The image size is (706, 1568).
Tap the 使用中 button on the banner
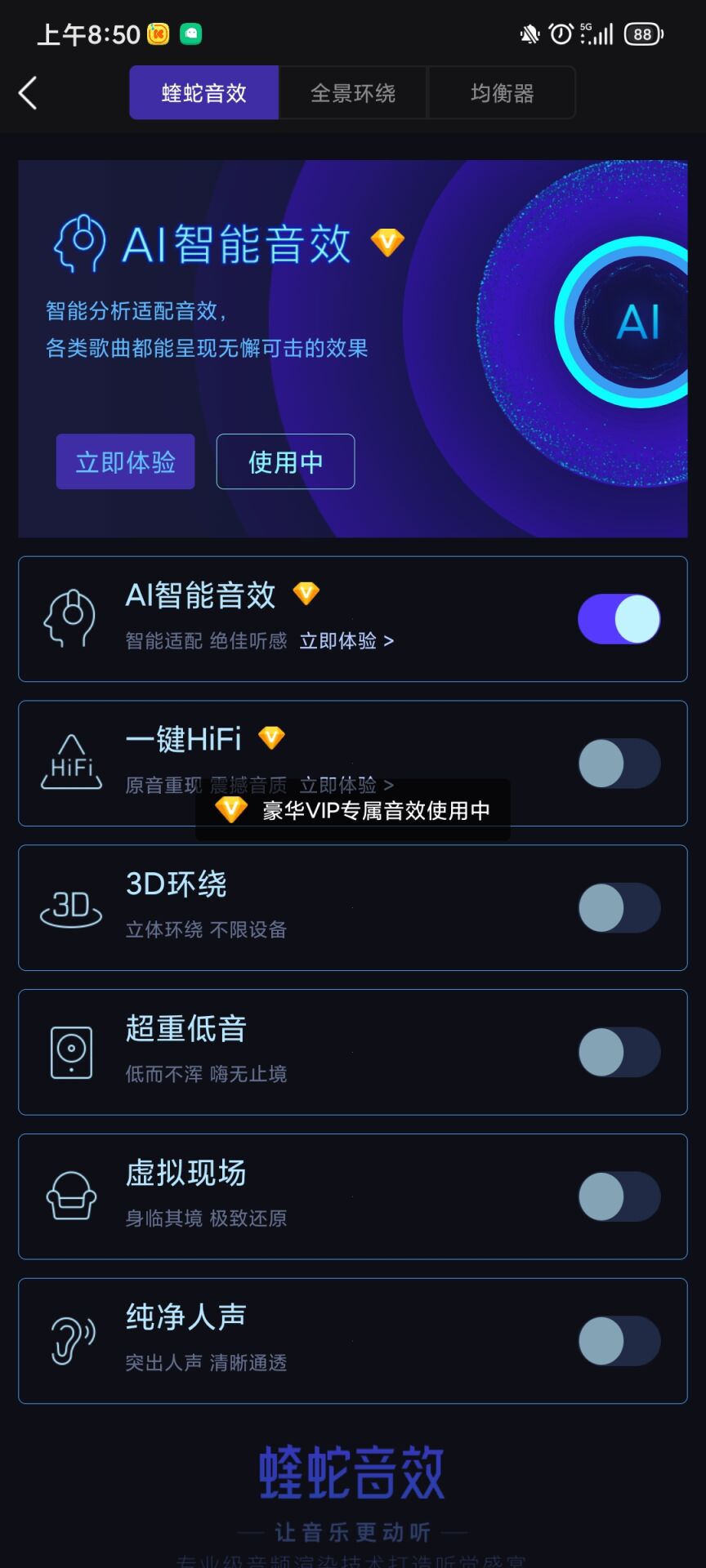285,462
